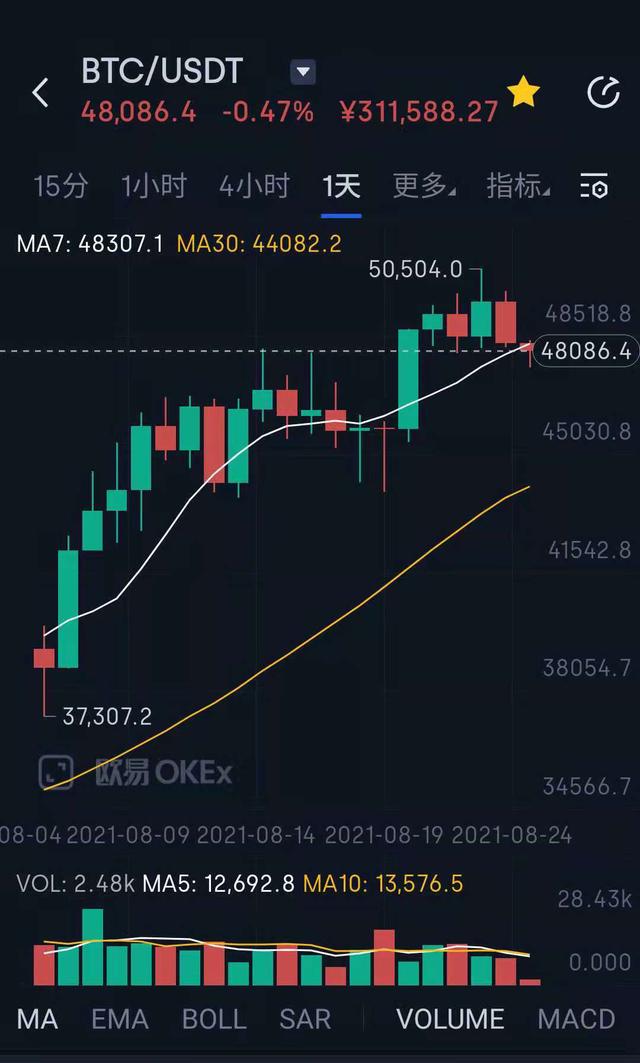Open the 指标 indicators menu
The width and height of the screenshot is (640, 1063).
tap(517, 186)
